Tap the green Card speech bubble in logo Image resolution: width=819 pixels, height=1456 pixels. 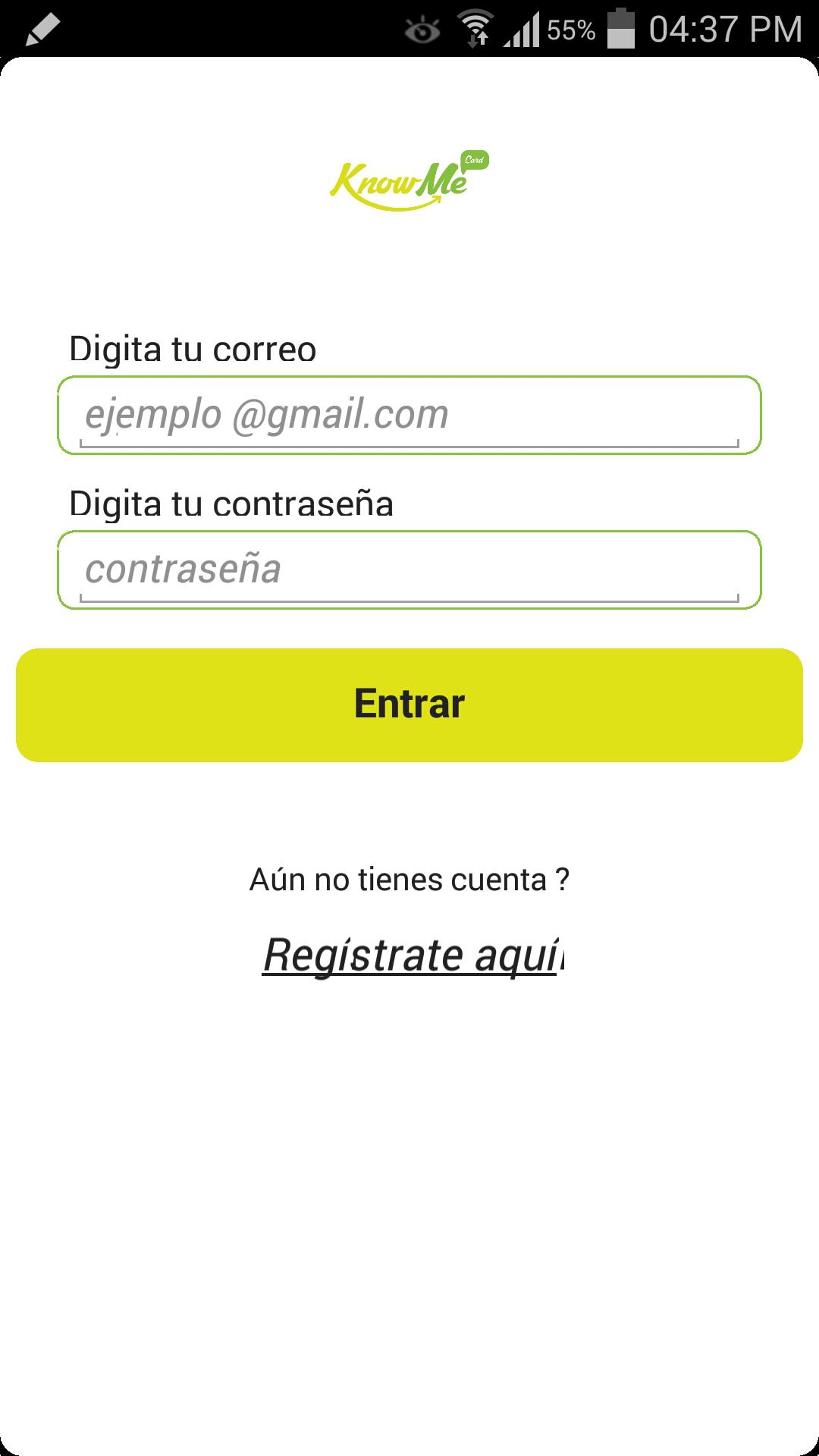476,161
